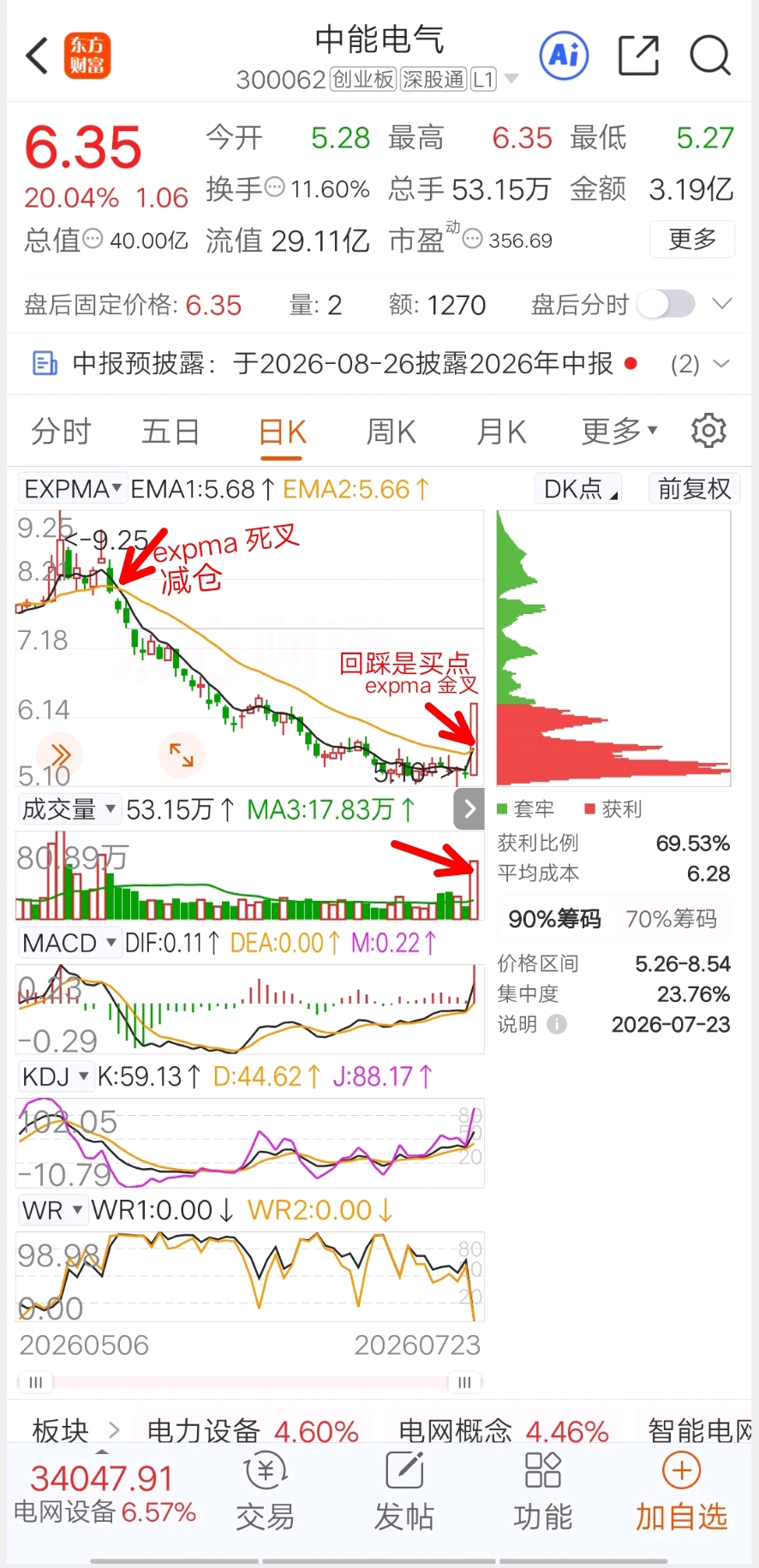759x1568 pixels.
Task: Go back using the back arrow
Action: [37, 57]
